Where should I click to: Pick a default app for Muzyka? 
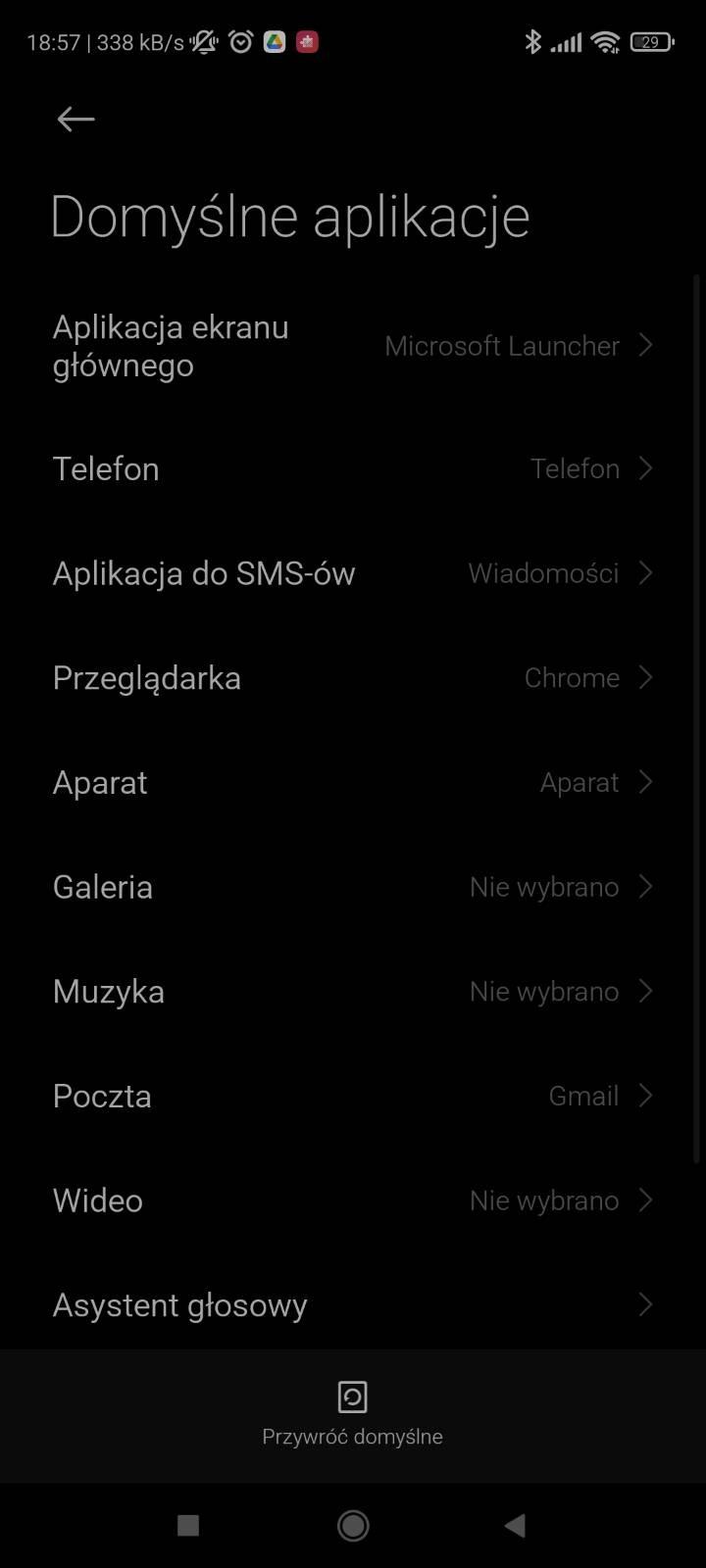(x=353, y=992)
